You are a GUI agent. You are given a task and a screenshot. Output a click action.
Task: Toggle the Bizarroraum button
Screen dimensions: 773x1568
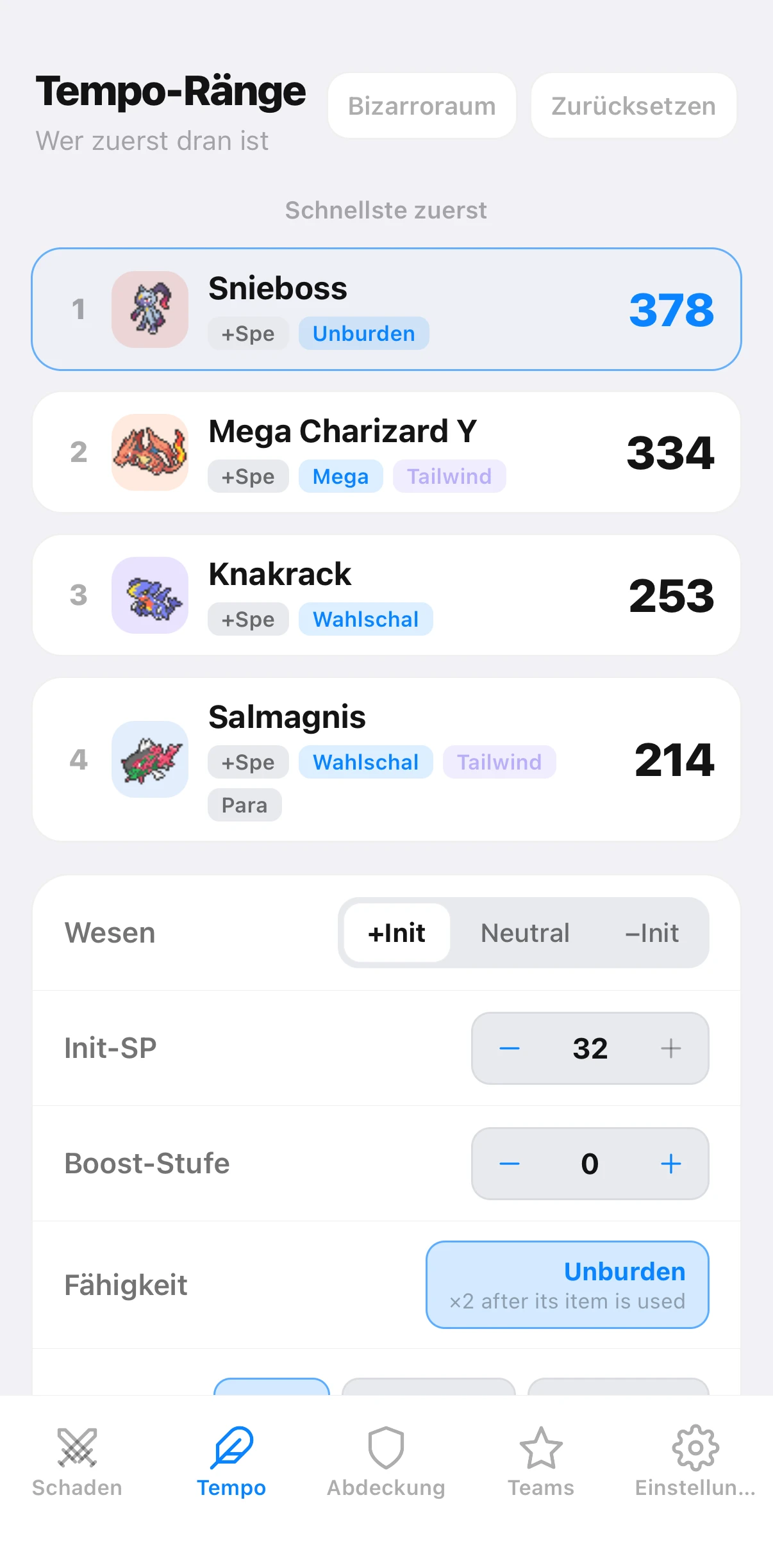422,106
